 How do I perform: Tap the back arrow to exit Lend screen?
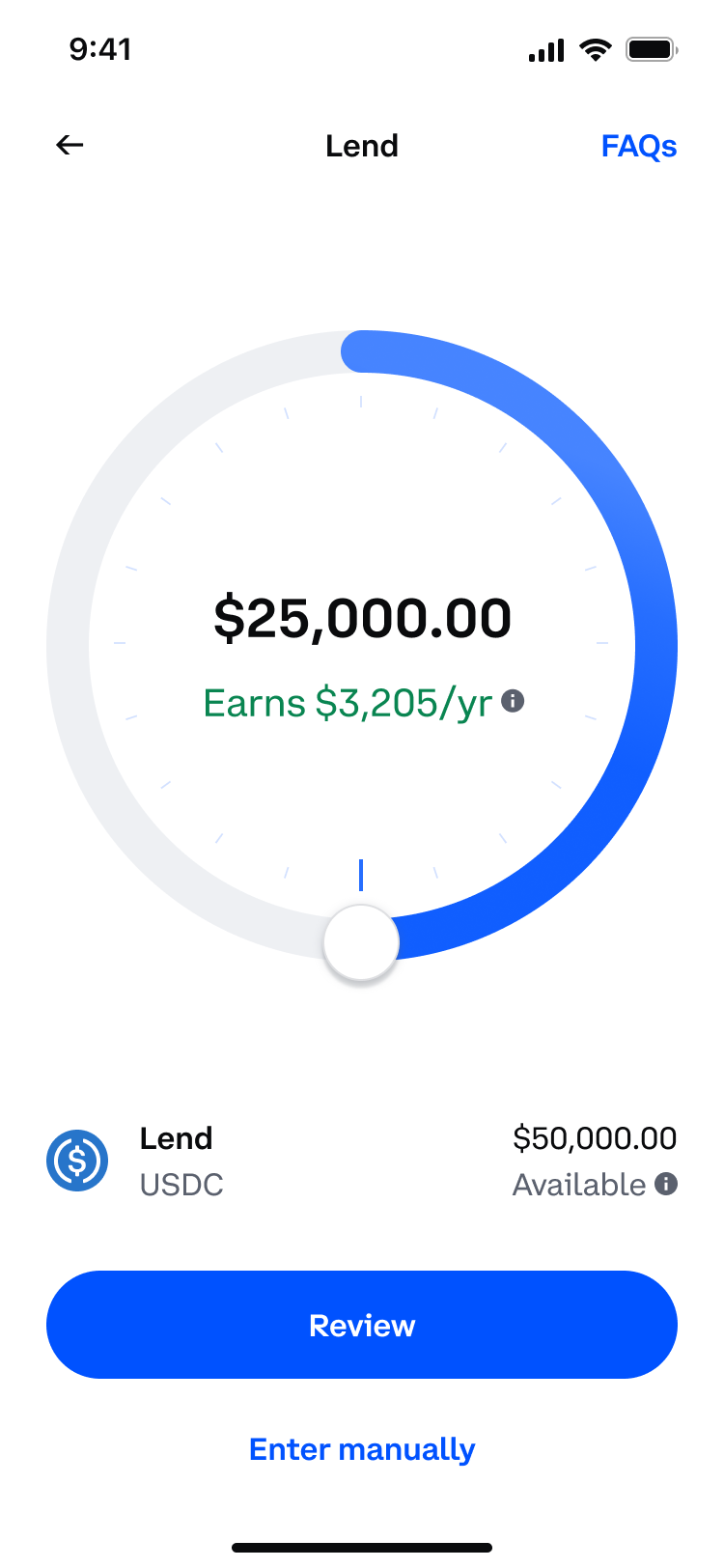pyautogui.click(x=69, y=146)
